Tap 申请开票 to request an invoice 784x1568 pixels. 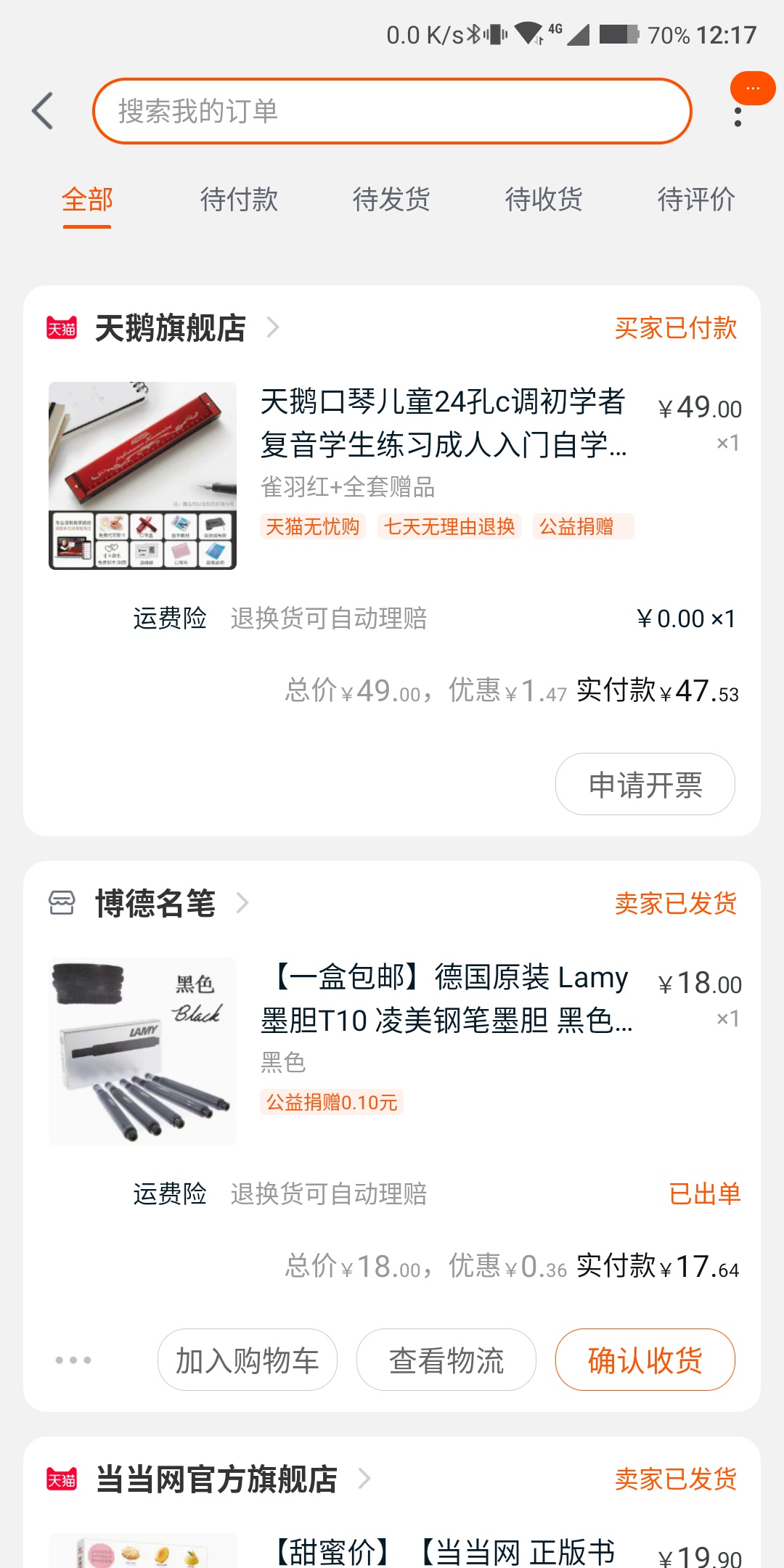645,785
